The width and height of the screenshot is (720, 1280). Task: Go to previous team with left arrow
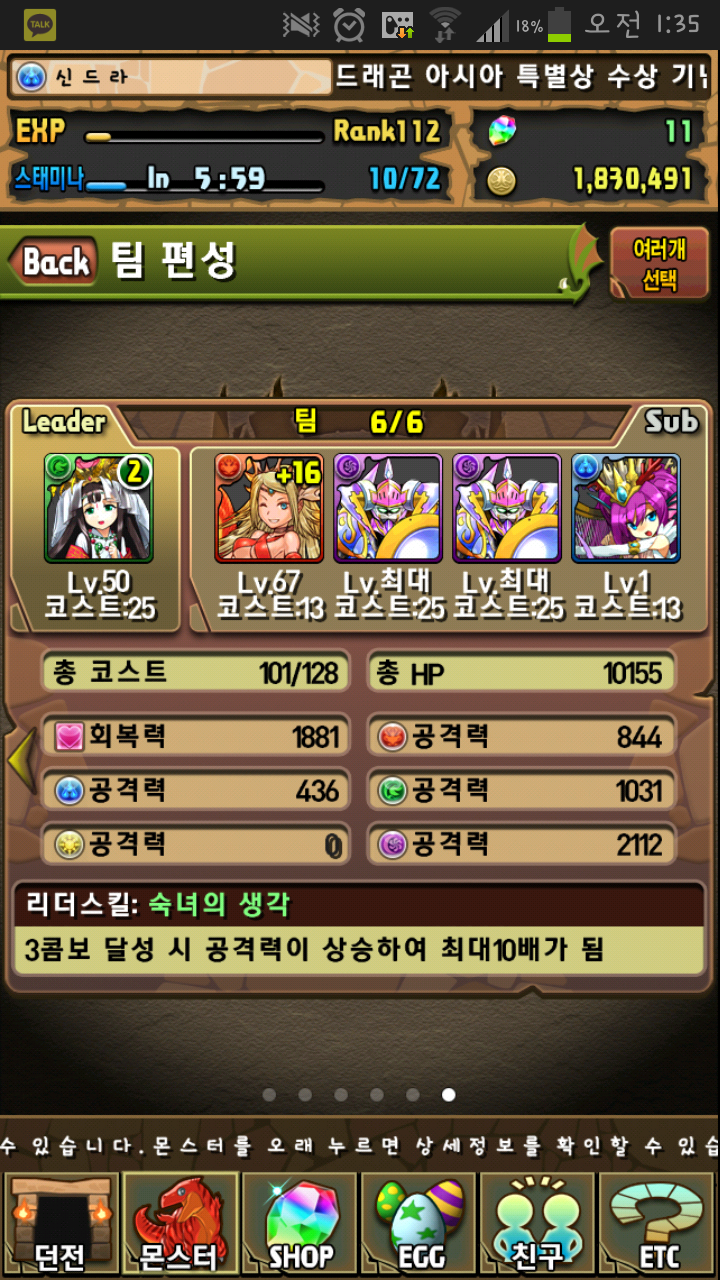20,760
